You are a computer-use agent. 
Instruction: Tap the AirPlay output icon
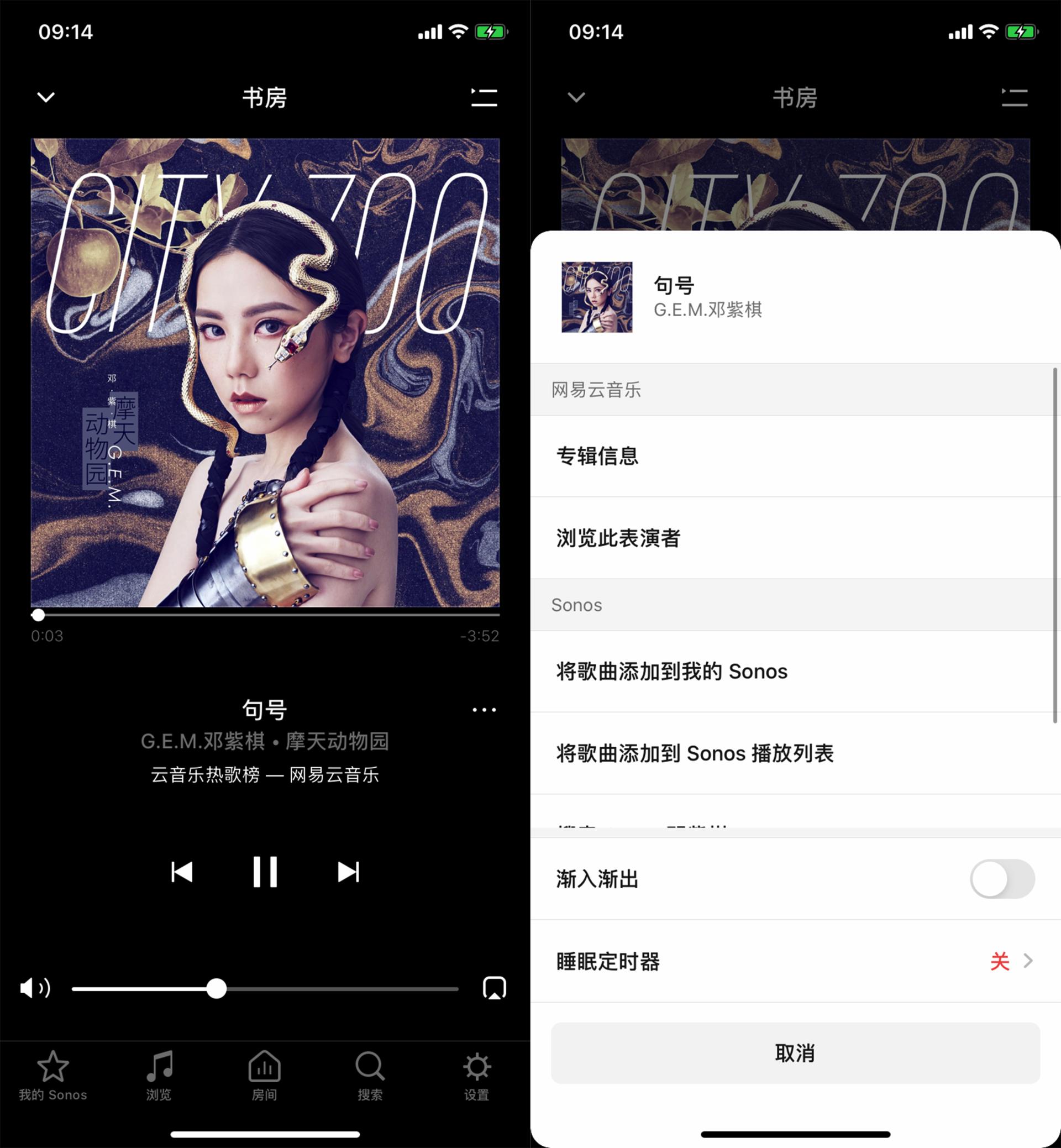coord(492,989)
